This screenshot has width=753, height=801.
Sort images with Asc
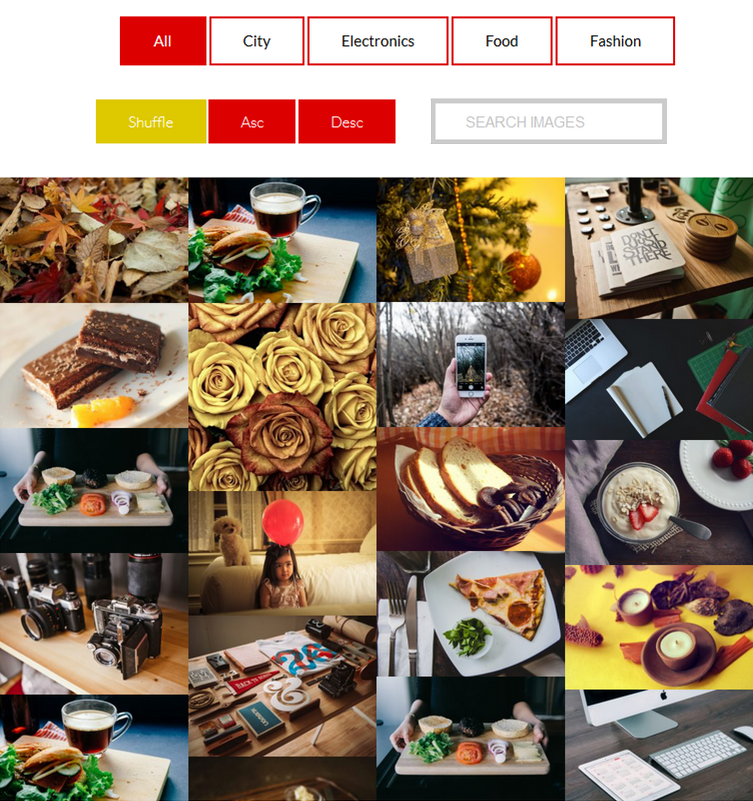[252, 122]
